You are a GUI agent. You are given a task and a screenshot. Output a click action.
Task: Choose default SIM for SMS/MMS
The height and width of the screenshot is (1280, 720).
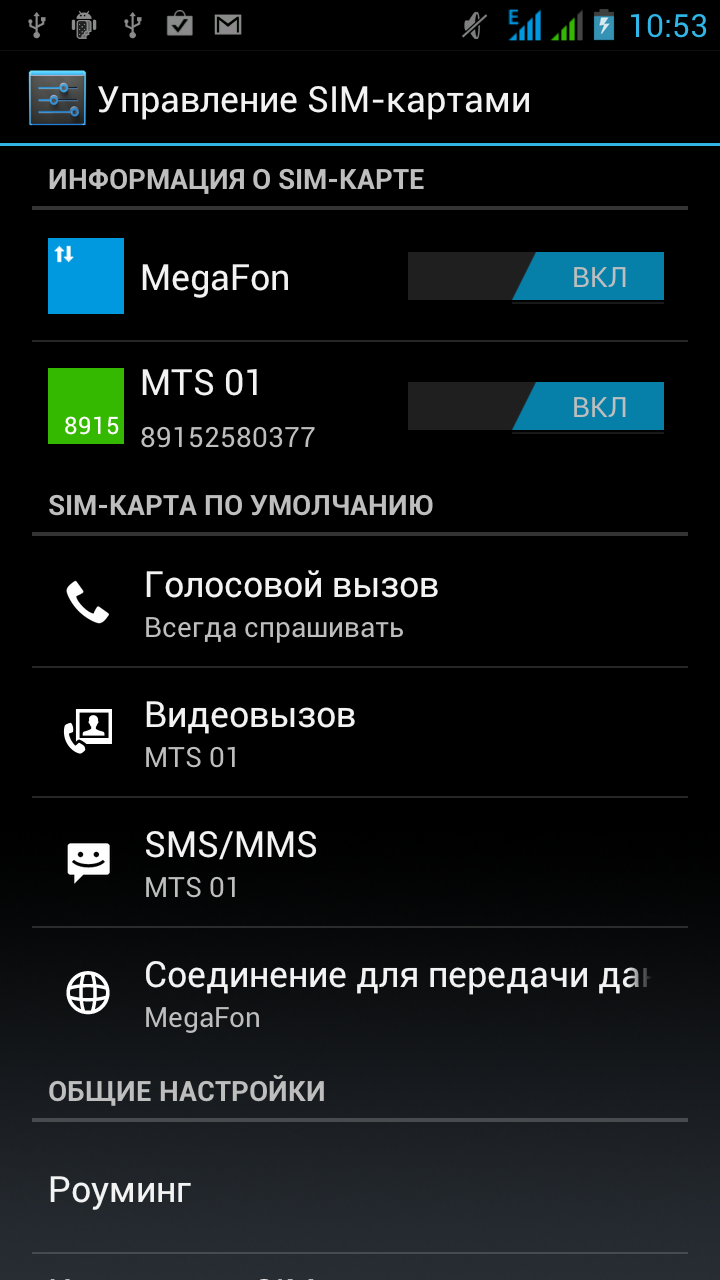360,863
